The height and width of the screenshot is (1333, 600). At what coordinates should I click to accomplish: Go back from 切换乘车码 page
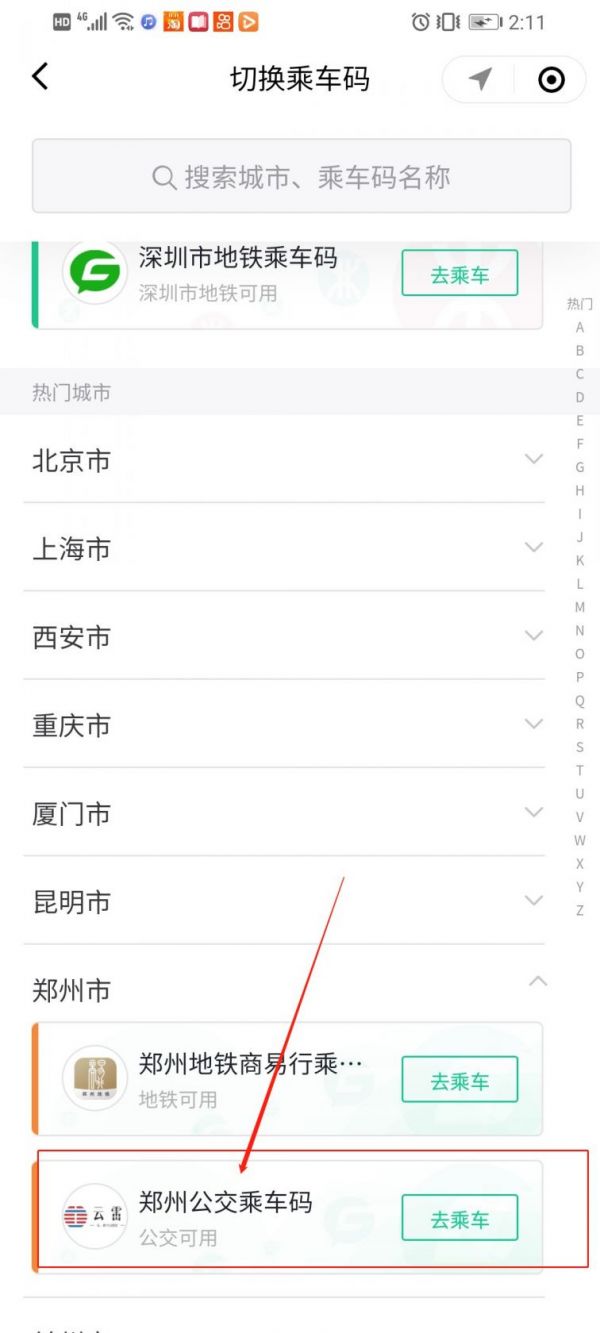coord(40,77)
